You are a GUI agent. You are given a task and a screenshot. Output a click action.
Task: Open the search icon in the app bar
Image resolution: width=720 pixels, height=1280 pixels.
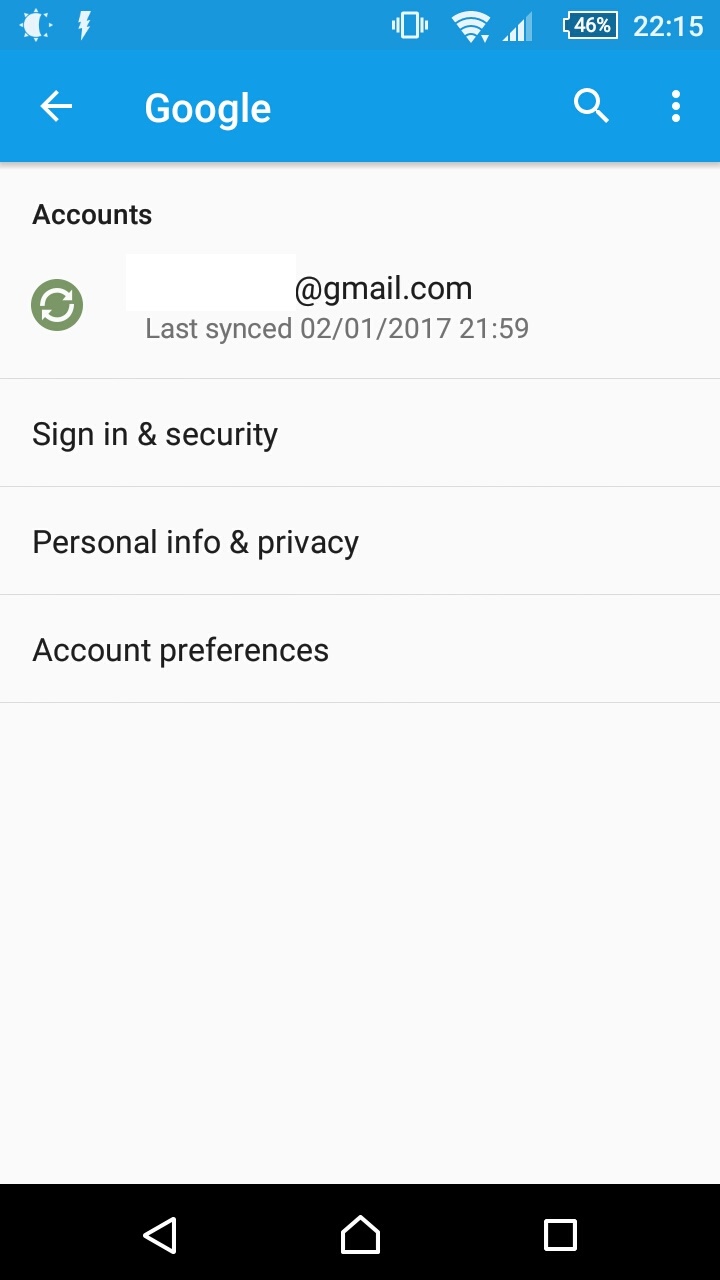591,106
